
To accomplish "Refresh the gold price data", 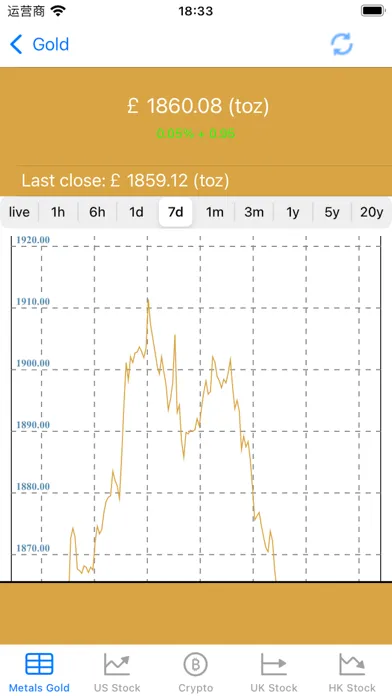I will pyautogui.click(x=341, y=44).
